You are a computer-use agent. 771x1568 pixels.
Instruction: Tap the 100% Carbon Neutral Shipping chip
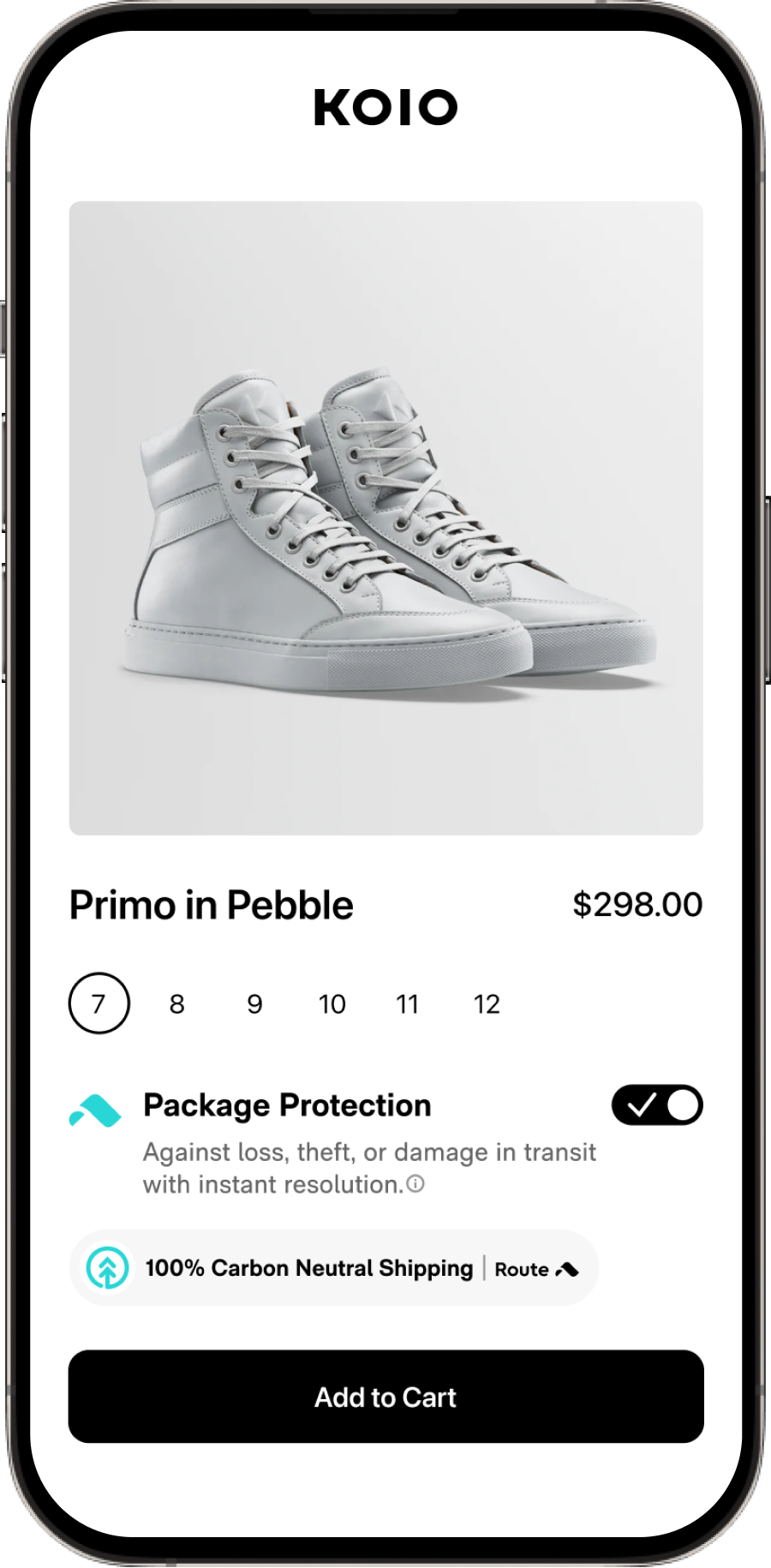click(334, 1268)
